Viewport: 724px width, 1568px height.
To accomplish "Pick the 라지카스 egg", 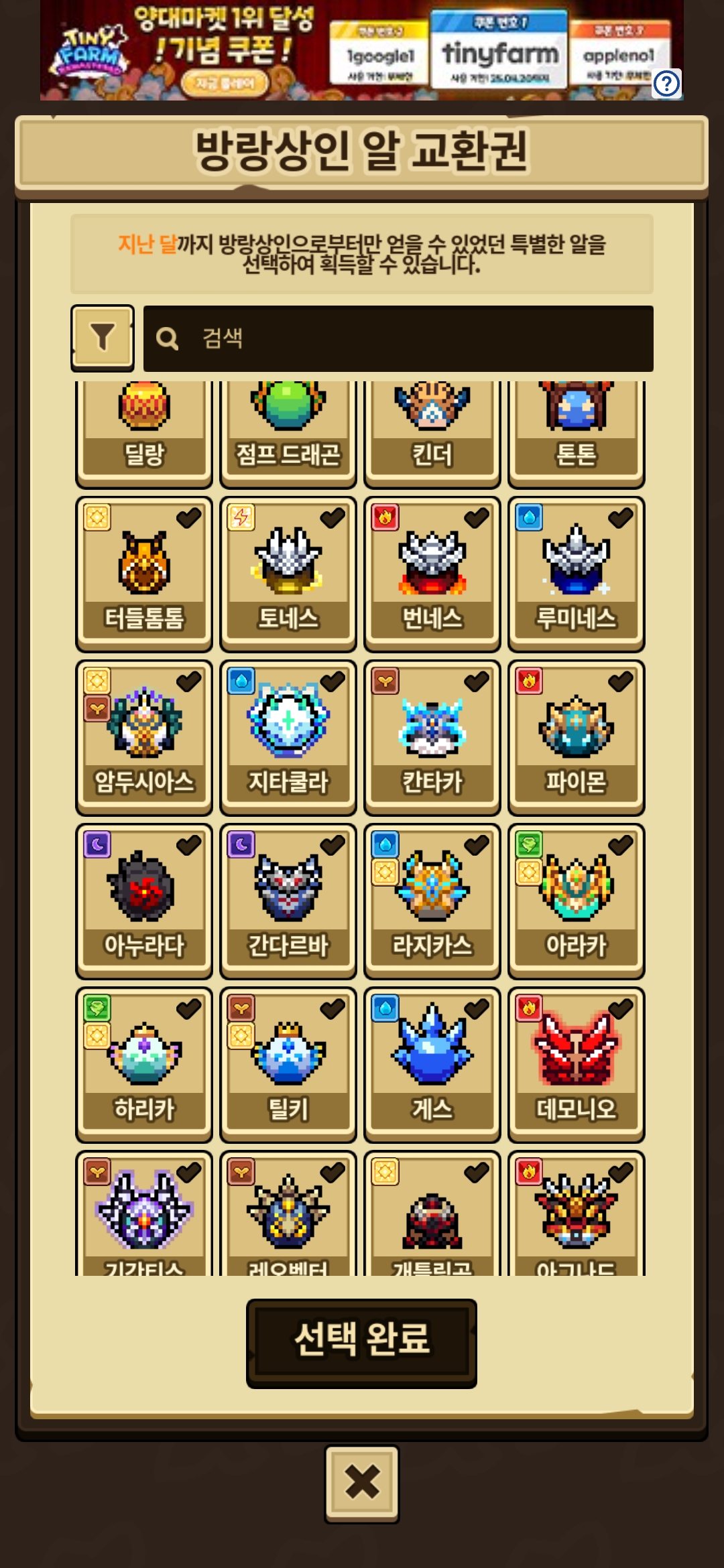I will coord(432,901).
